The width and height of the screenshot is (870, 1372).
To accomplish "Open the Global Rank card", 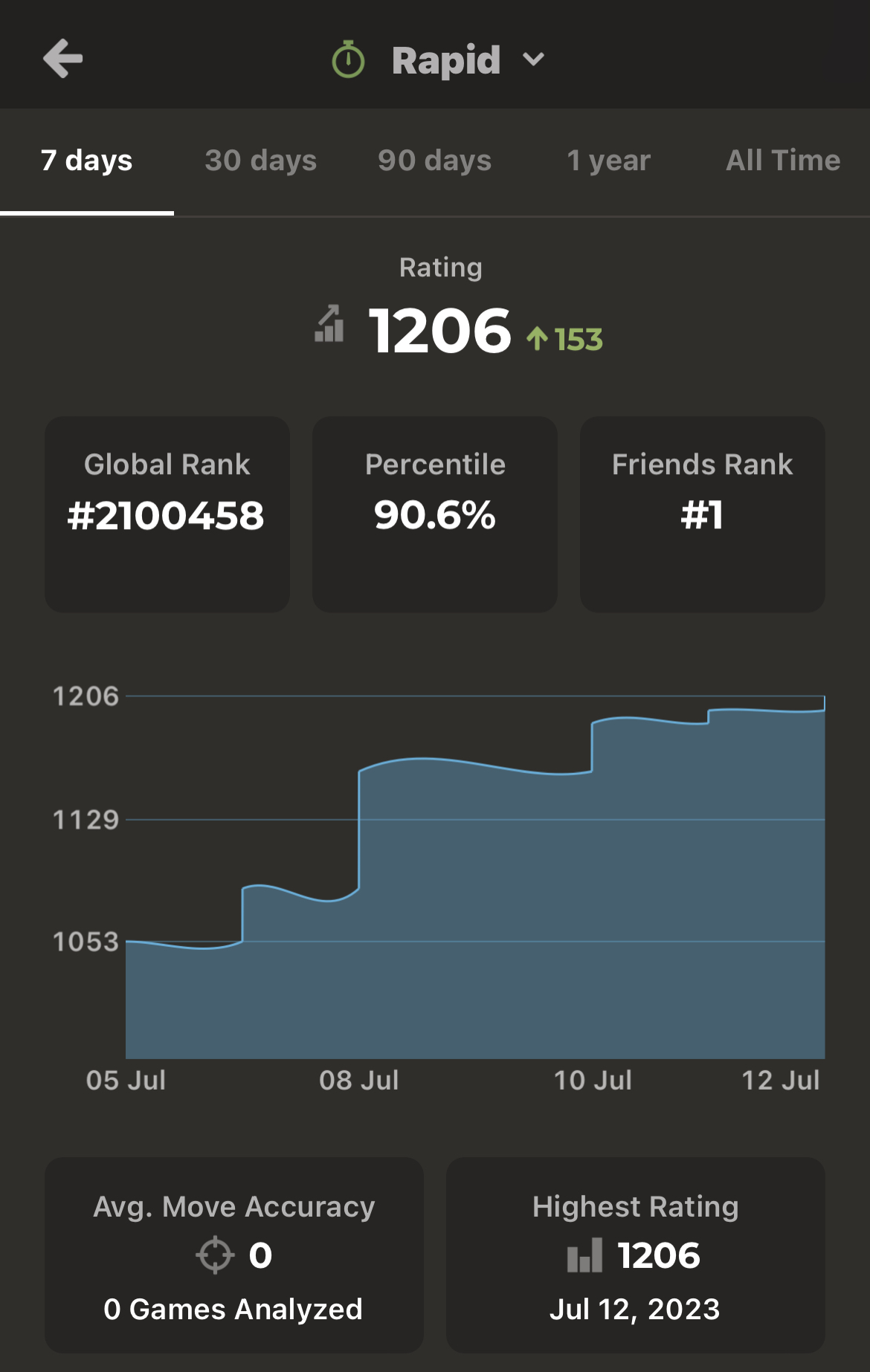I will (x=167, y=514).
